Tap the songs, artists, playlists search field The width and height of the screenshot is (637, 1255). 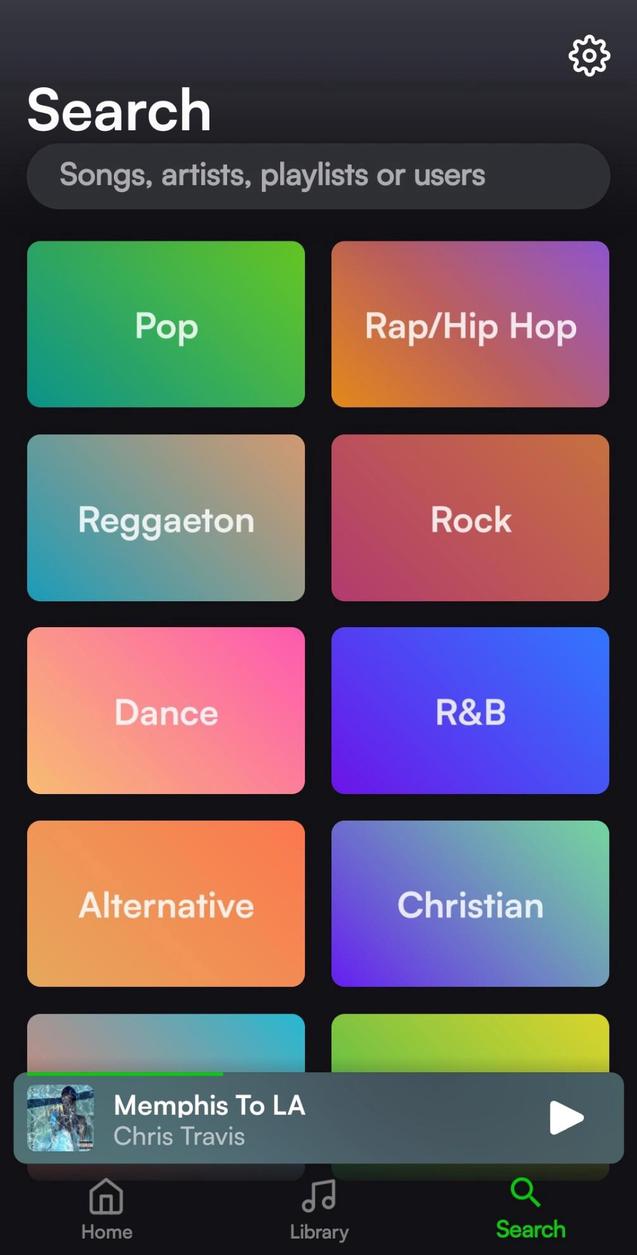point(318,176)
